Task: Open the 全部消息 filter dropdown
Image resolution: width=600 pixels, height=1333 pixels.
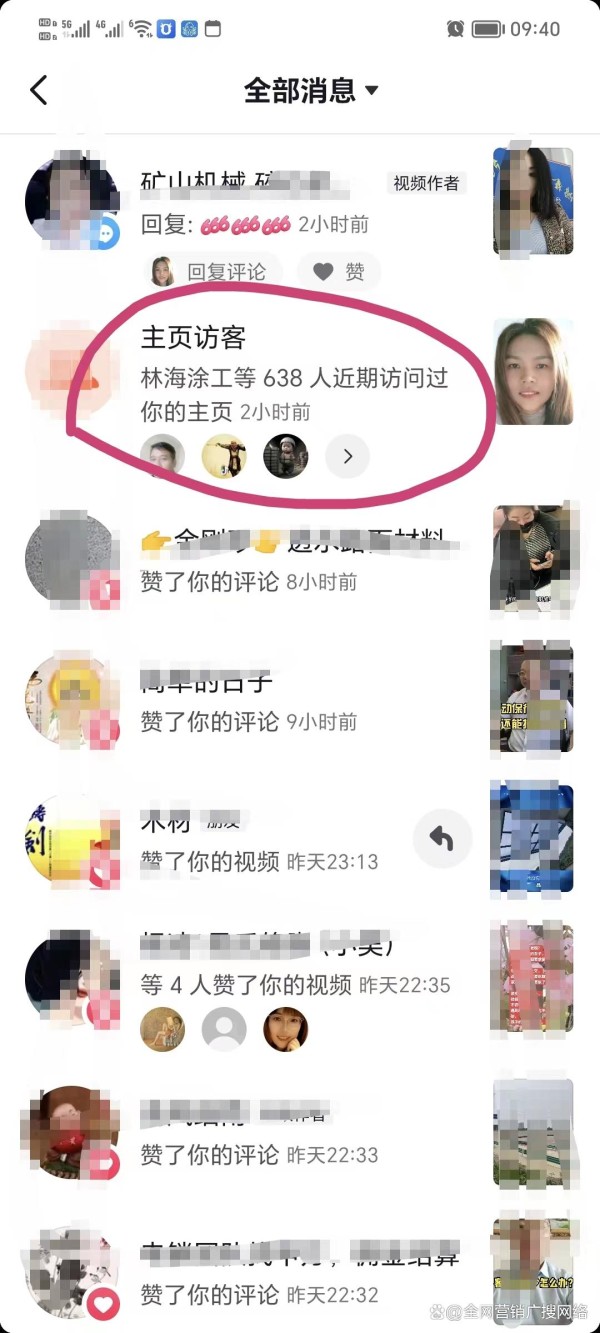Action: (x=311, y=90)
